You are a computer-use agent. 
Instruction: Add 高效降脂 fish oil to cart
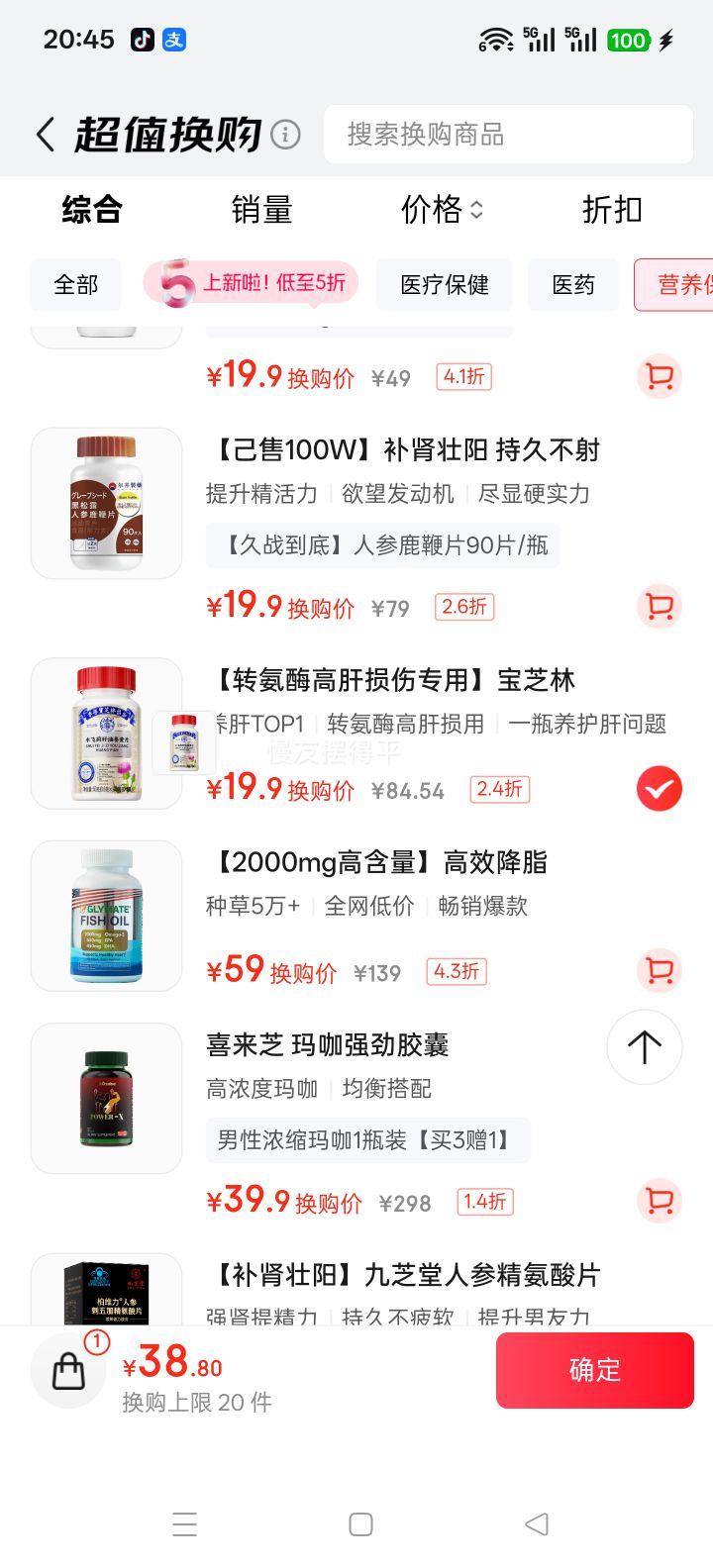point(659,971)
